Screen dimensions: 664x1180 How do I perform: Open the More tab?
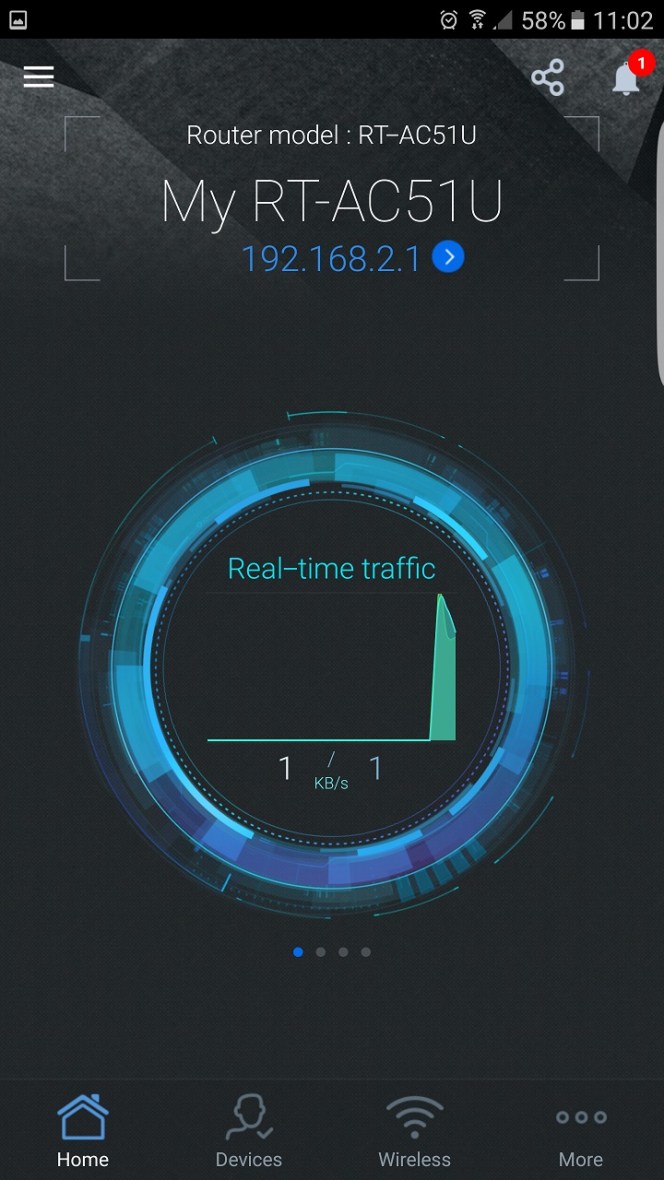pos(580,1132)
